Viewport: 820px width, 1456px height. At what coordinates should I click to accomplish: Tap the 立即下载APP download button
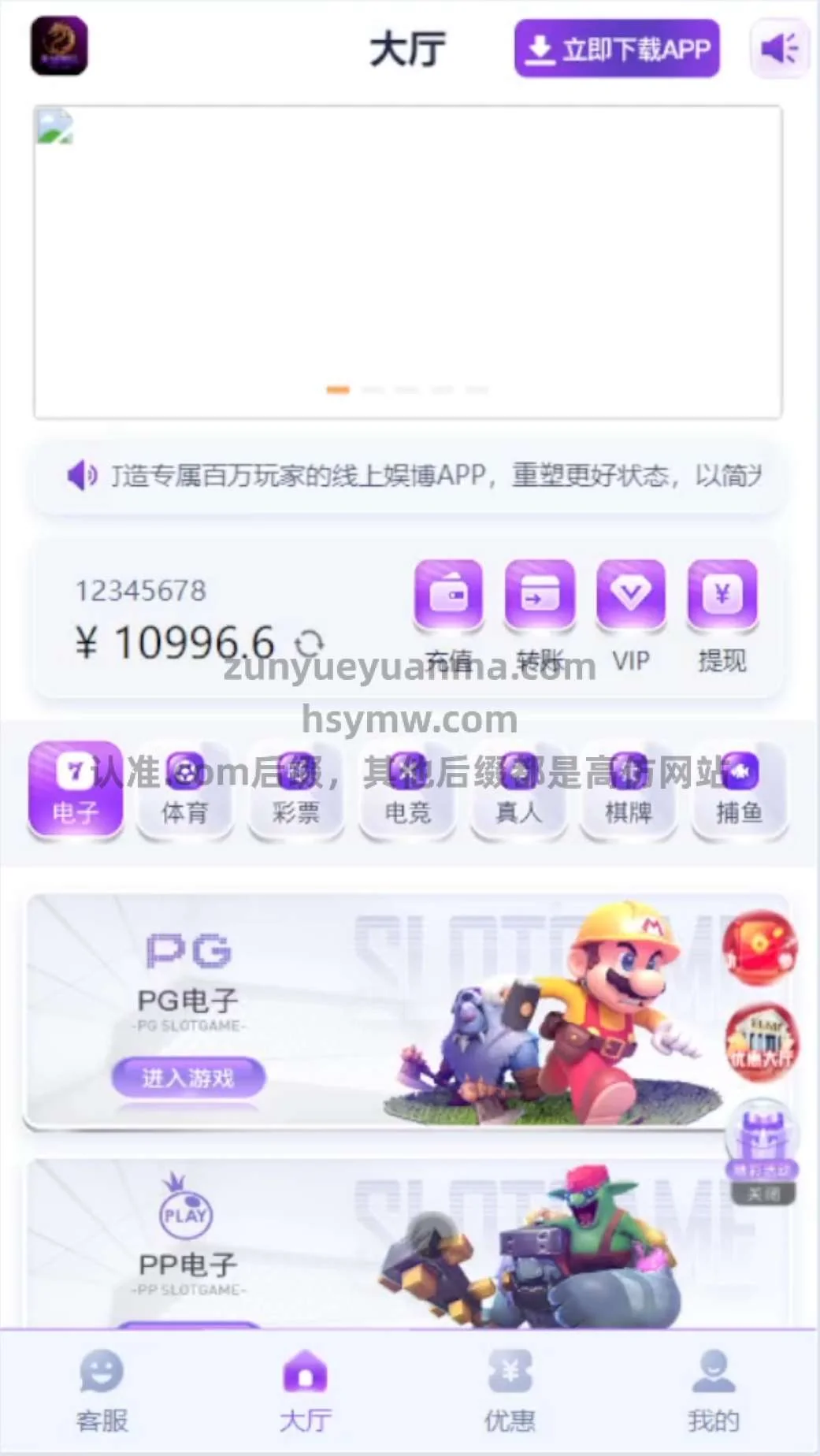tap(617, 49)
